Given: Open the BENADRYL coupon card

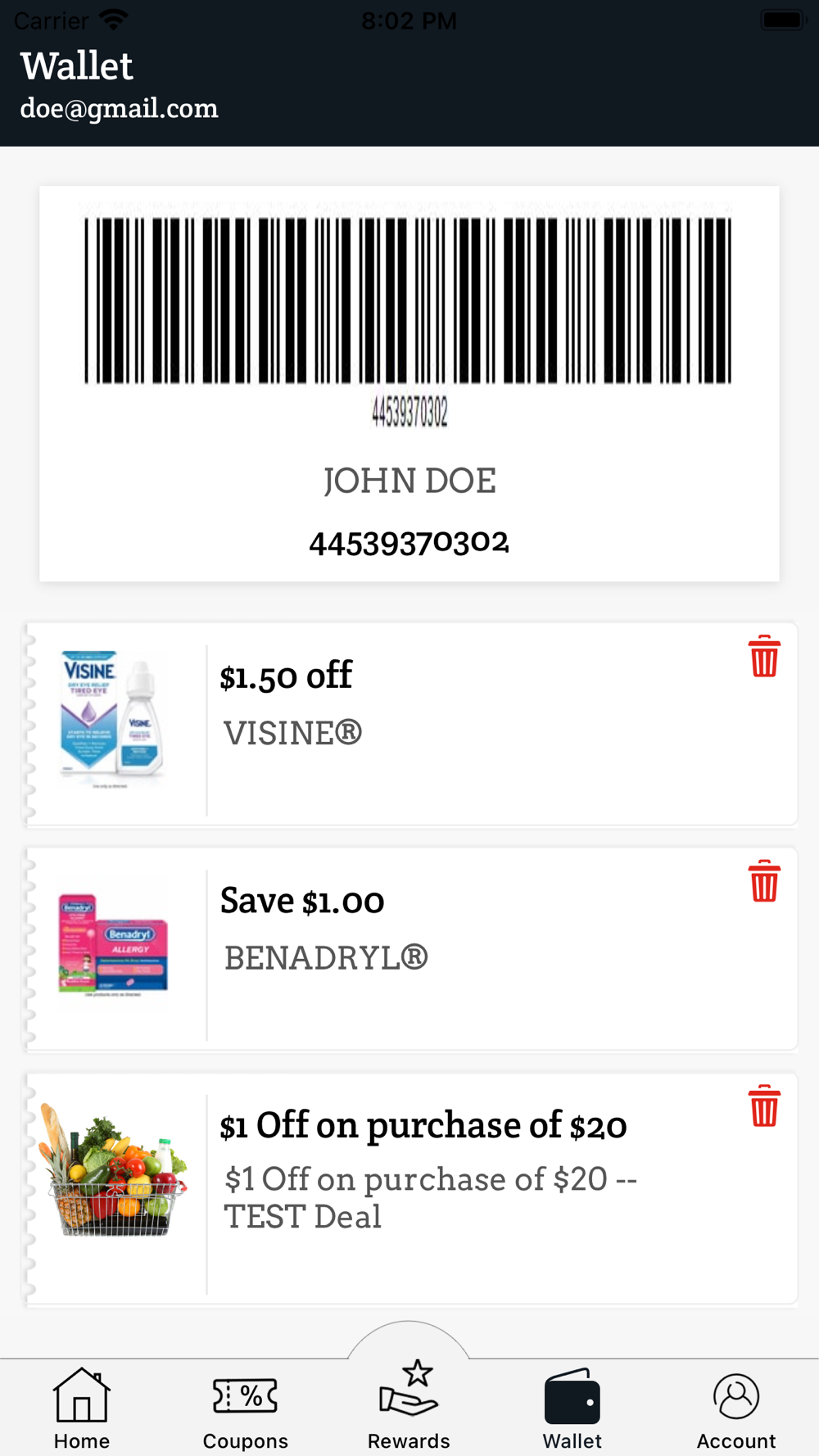Looking at the screenshot, I should pos(409,949).
